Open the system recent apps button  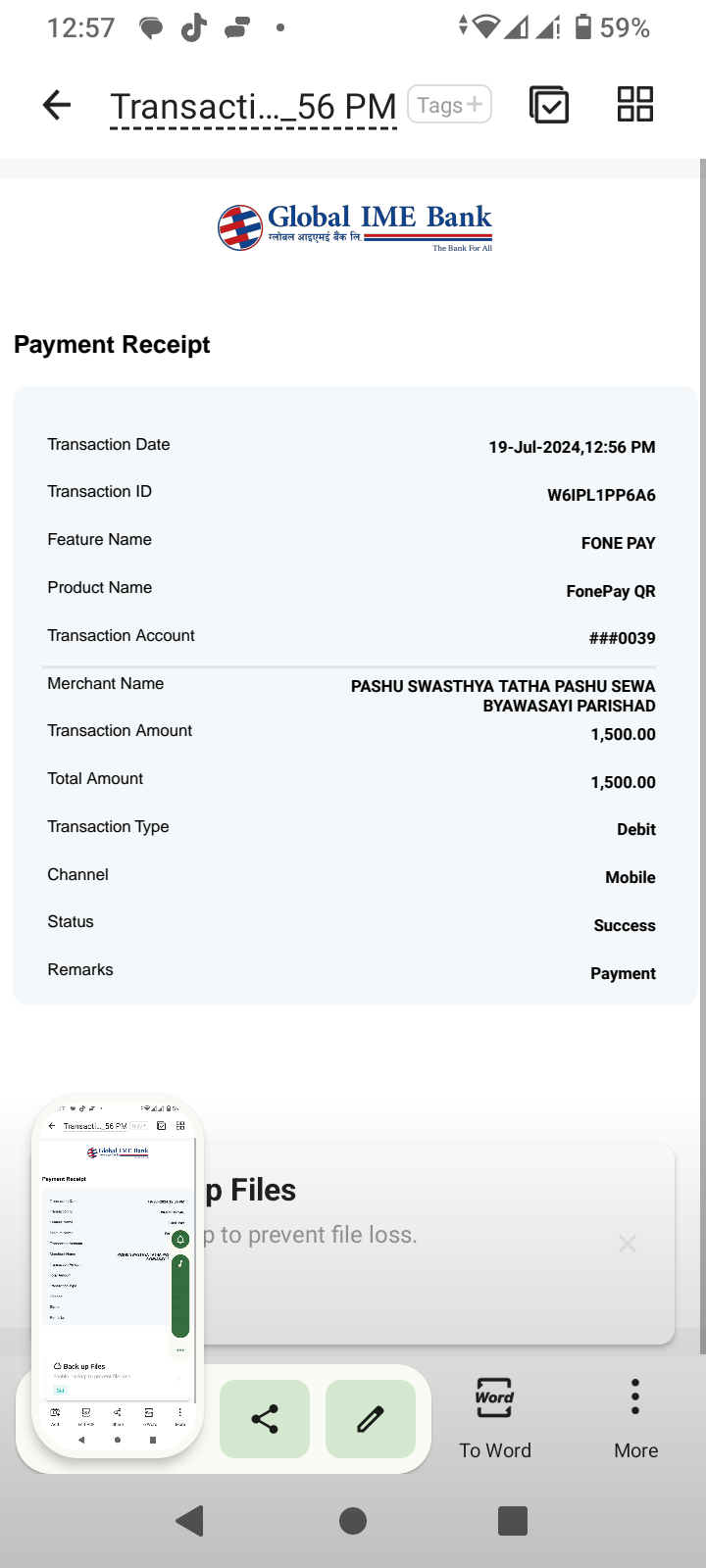[513, 1521]
